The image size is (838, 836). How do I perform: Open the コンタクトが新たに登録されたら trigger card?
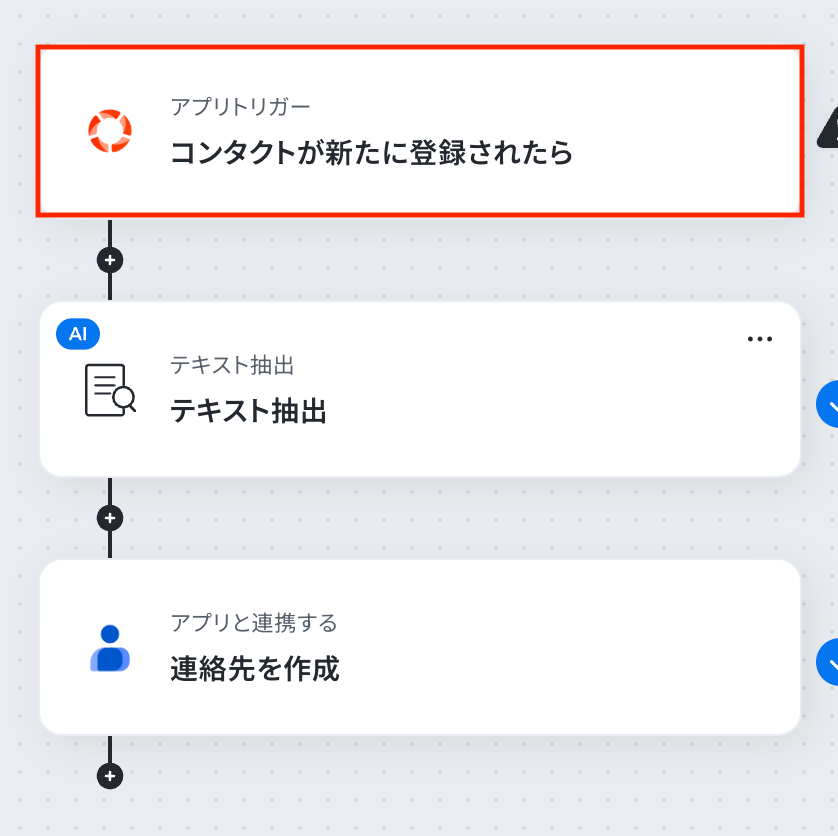(x=420, y=131)
